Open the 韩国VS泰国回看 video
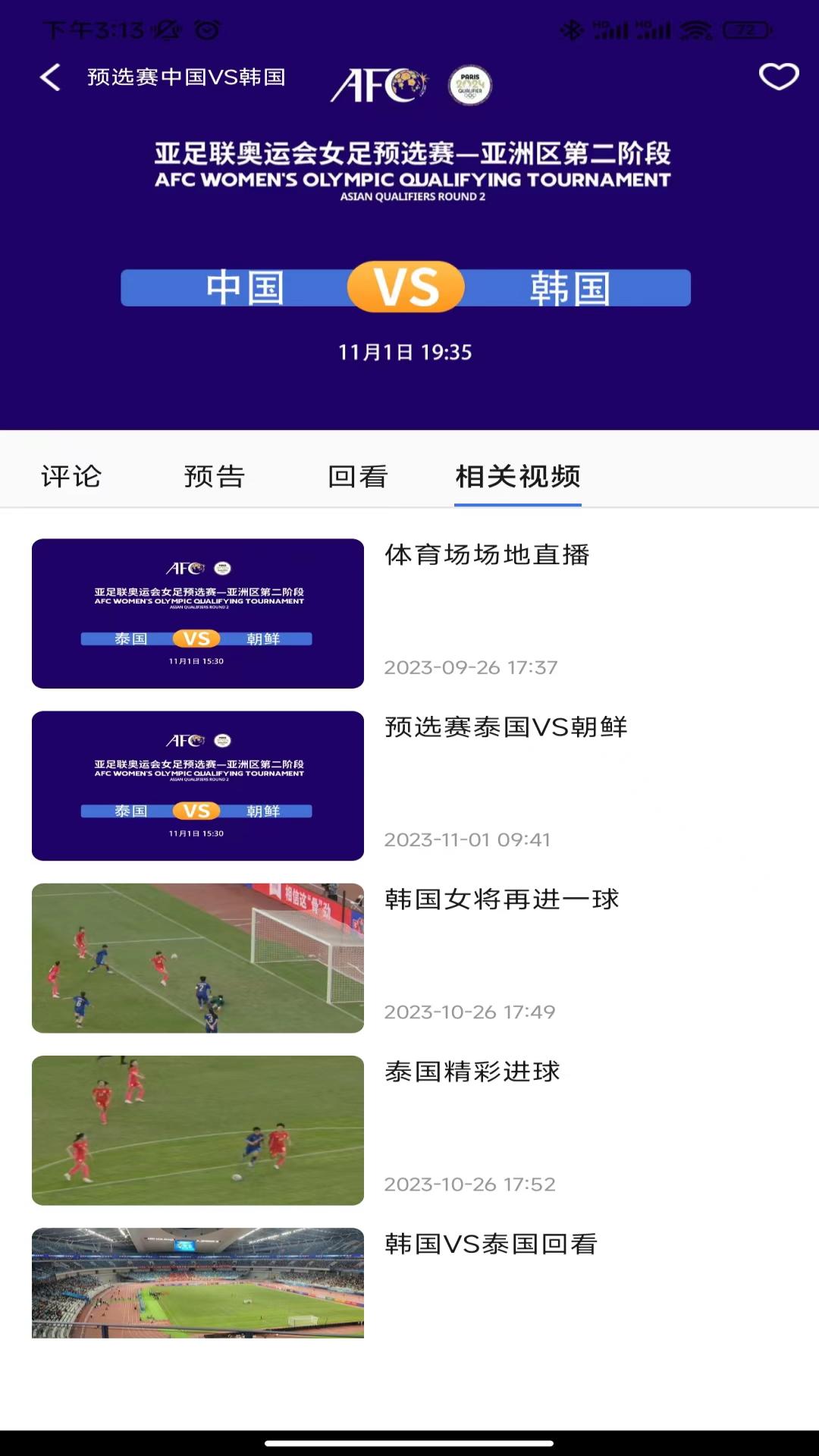 click(409, 1283)
